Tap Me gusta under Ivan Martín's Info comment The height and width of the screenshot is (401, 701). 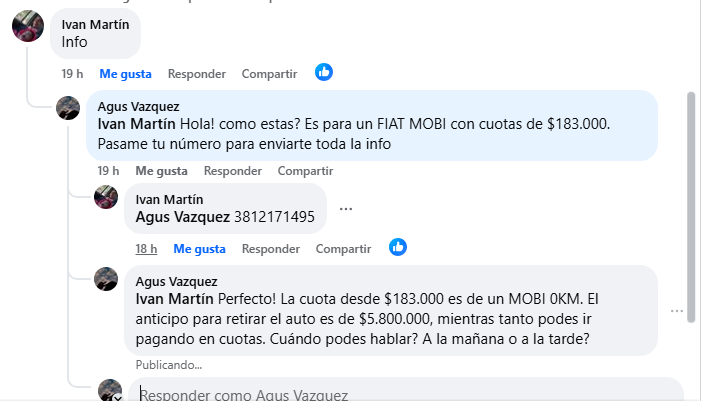click(125, 73)
